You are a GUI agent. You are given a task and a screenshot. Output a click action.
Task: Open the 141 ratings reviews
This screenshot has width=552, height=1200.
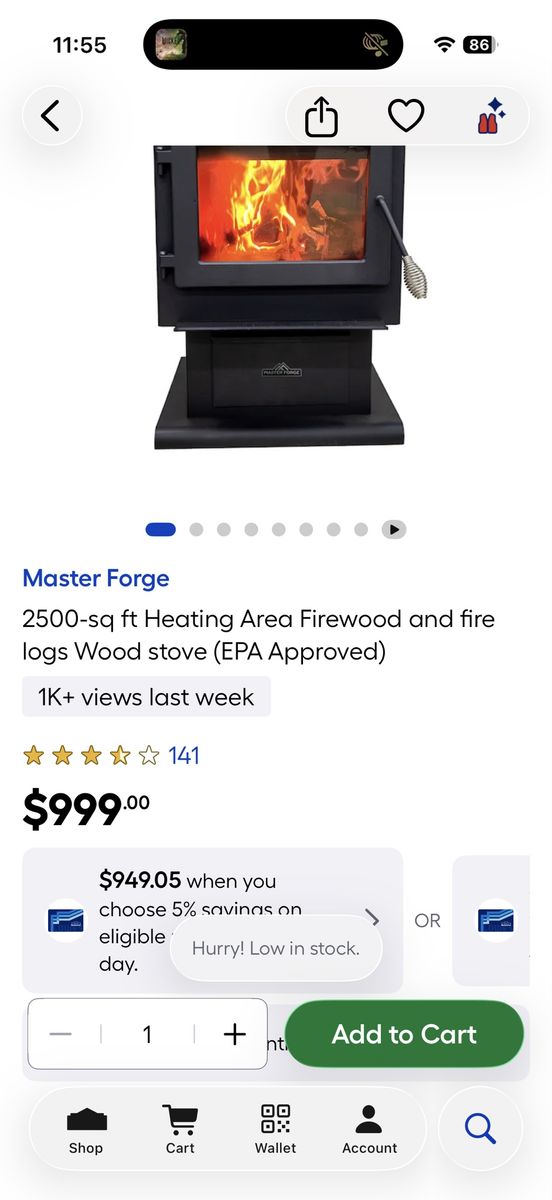point(184,755)
